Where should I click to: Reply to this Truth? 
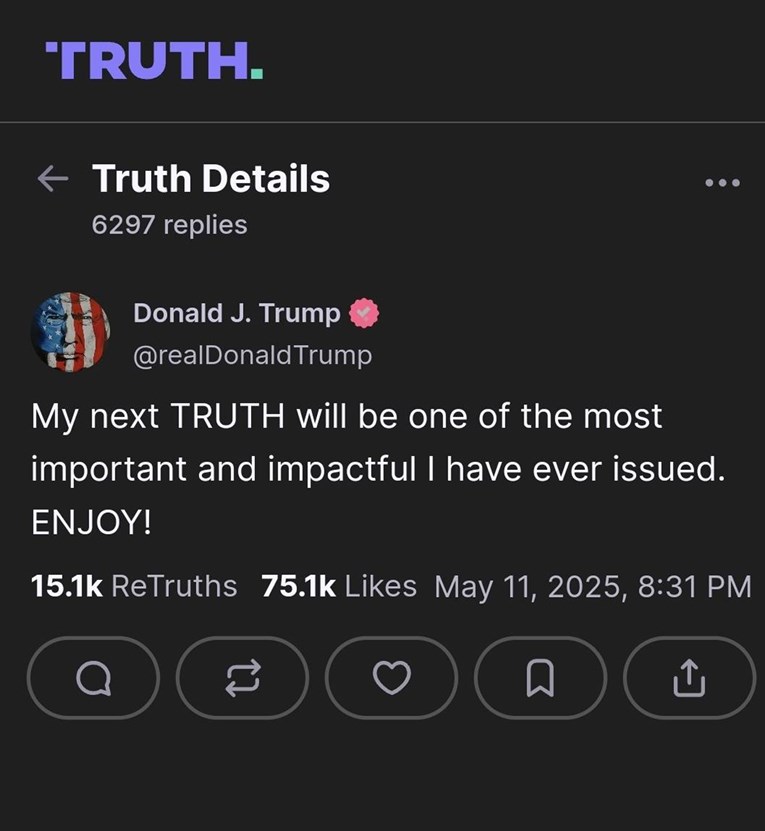93,678
